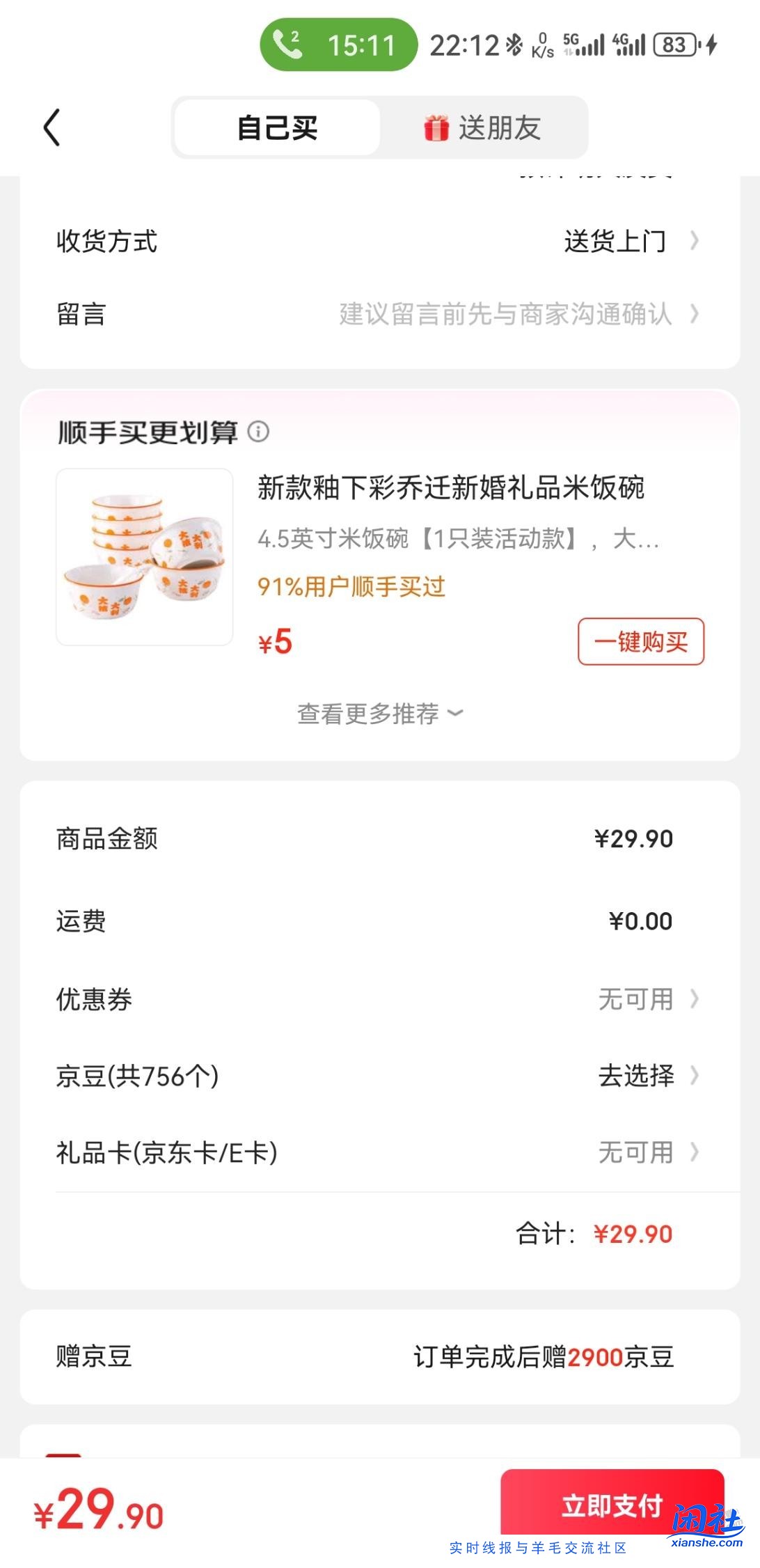Click the gift icon beside 送朋友

coord(436,128)
